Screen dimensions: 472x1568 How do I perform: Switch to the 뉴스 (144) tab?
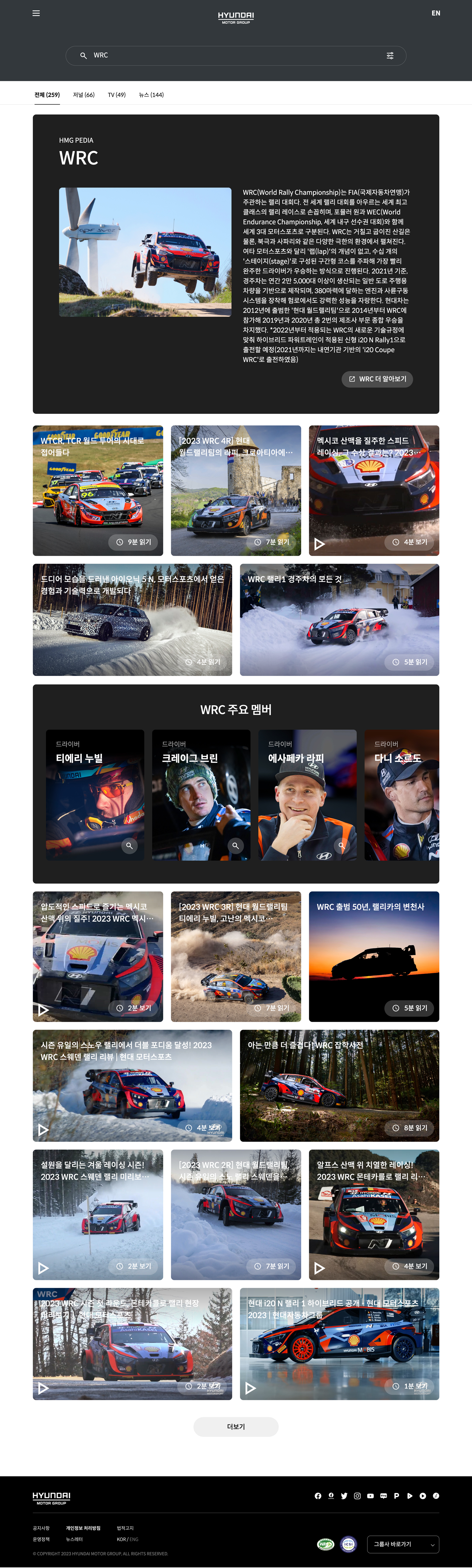[151, 95]
